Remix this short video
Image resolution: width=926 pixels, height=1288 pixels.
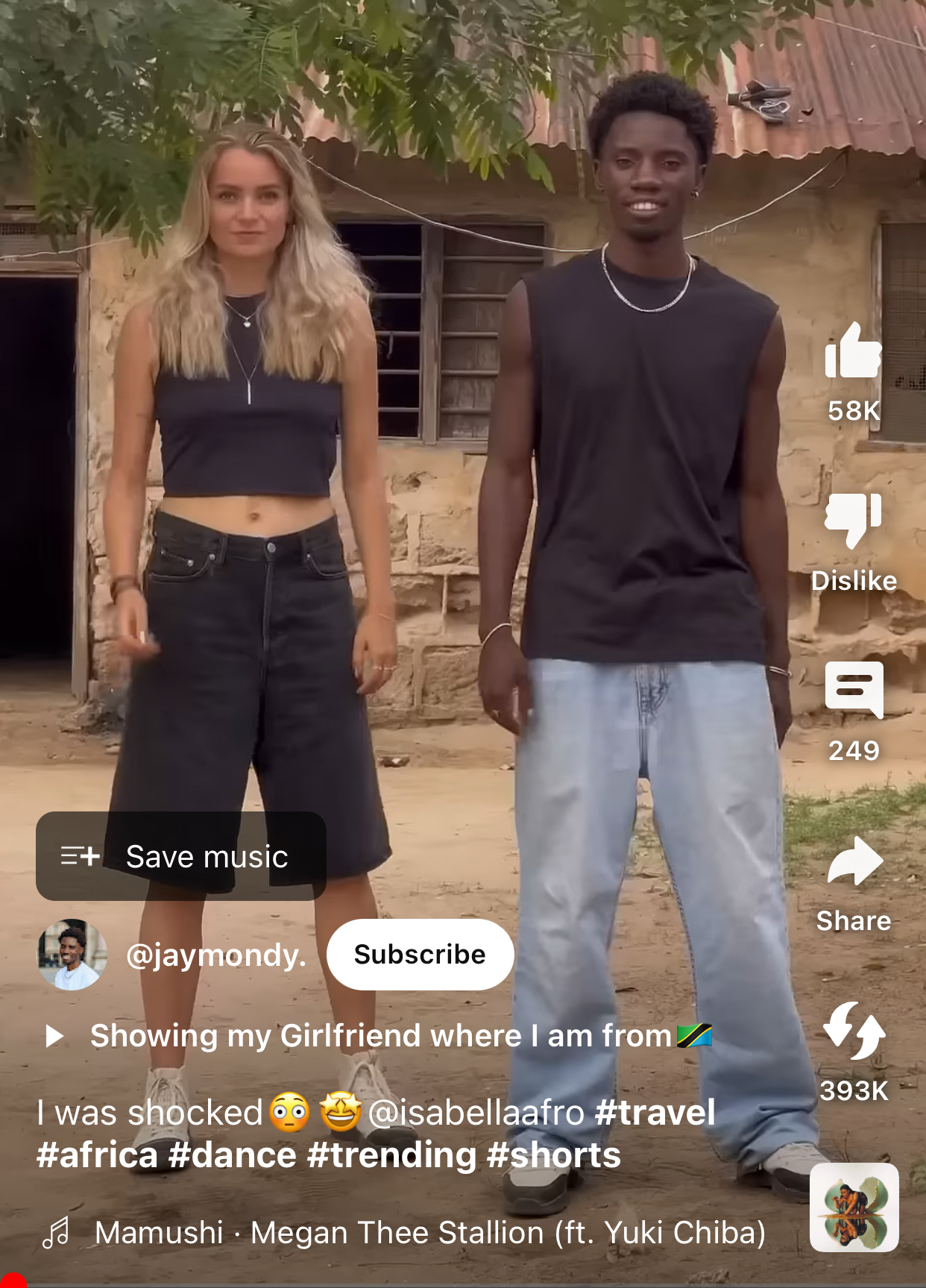(854, 1031)
